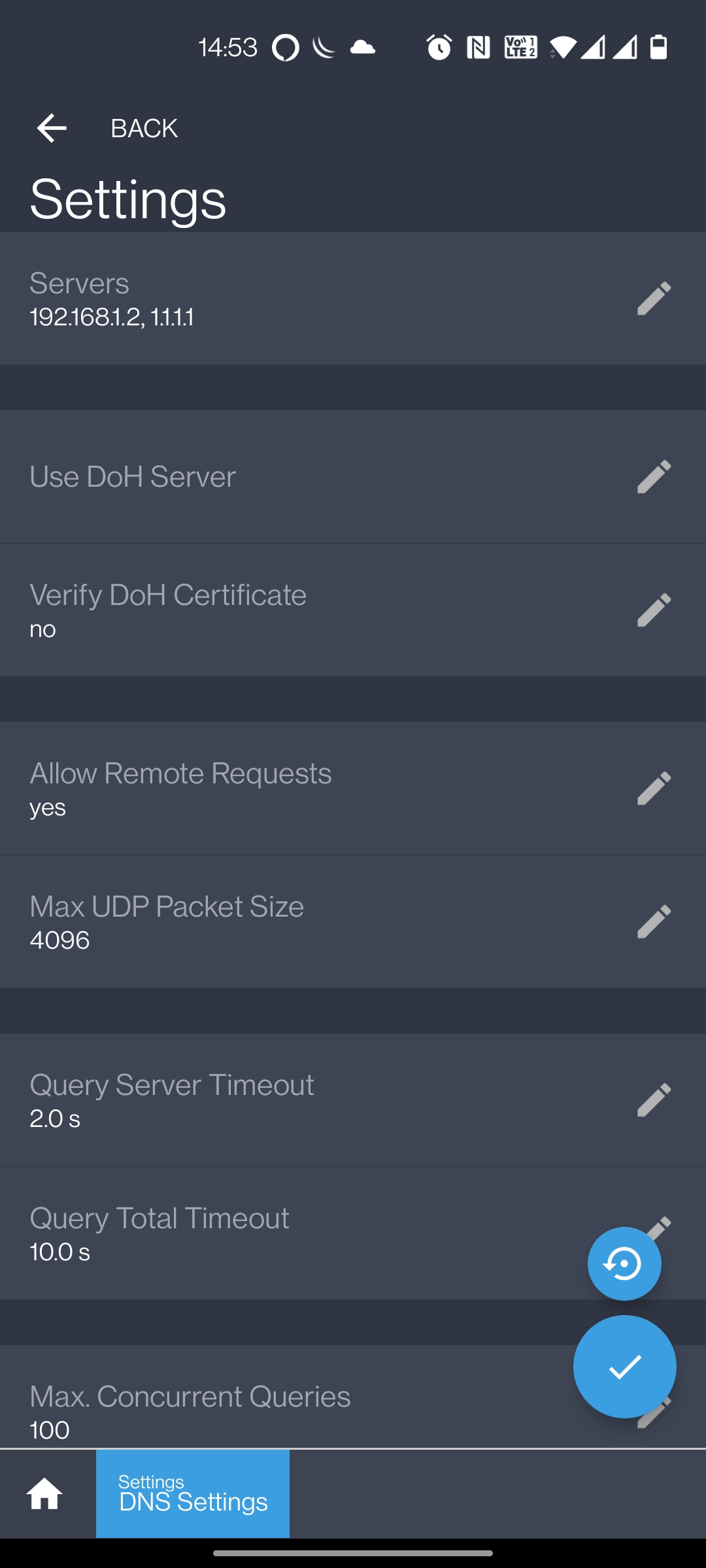Select the Use DoH Server row

click(261, 476)
